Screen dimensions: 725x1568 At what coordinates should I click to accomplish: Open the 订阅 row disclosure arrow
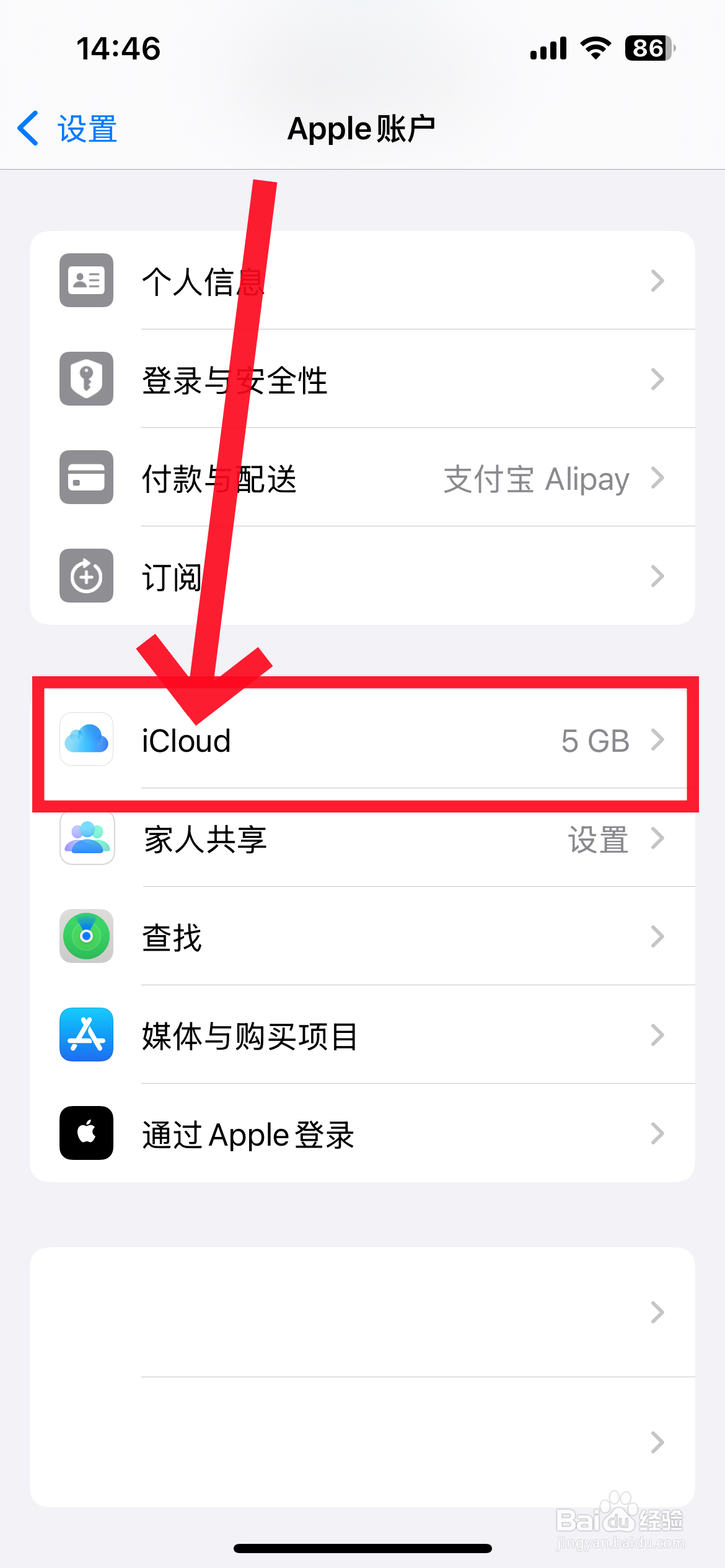(x=658, y=576)
